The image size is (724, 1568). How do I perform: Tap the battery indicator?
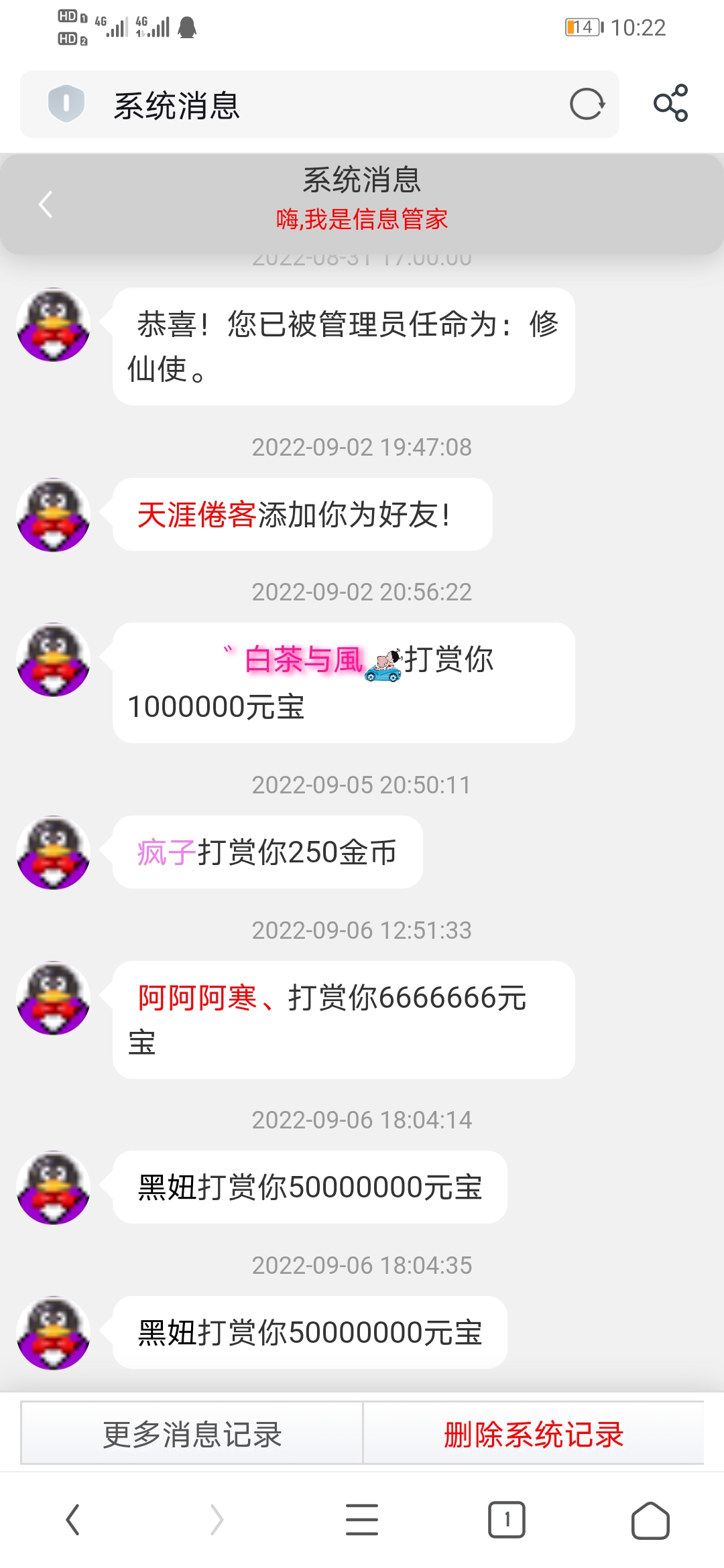click(x=582, y=27)
